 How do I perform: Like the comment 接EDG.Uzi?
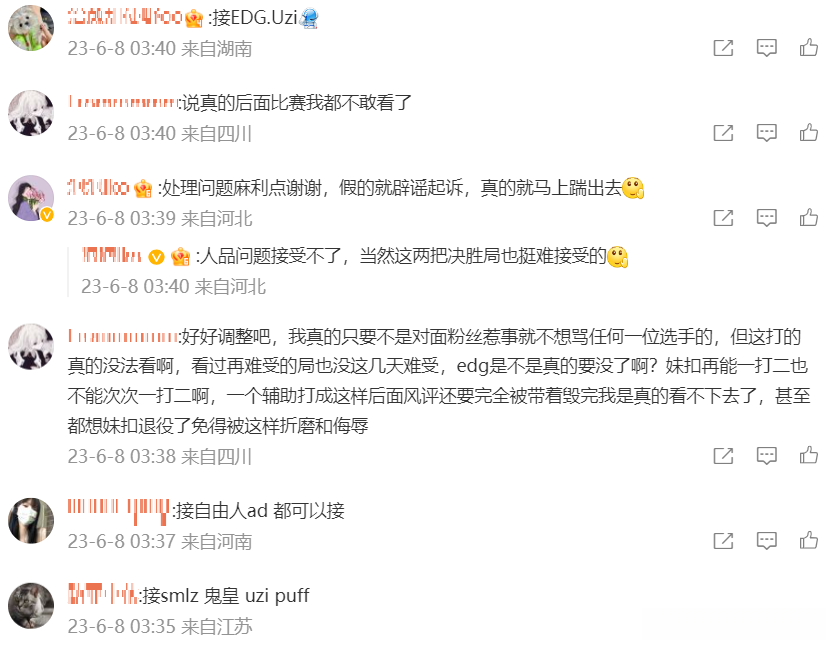click(x=808, y=48)
